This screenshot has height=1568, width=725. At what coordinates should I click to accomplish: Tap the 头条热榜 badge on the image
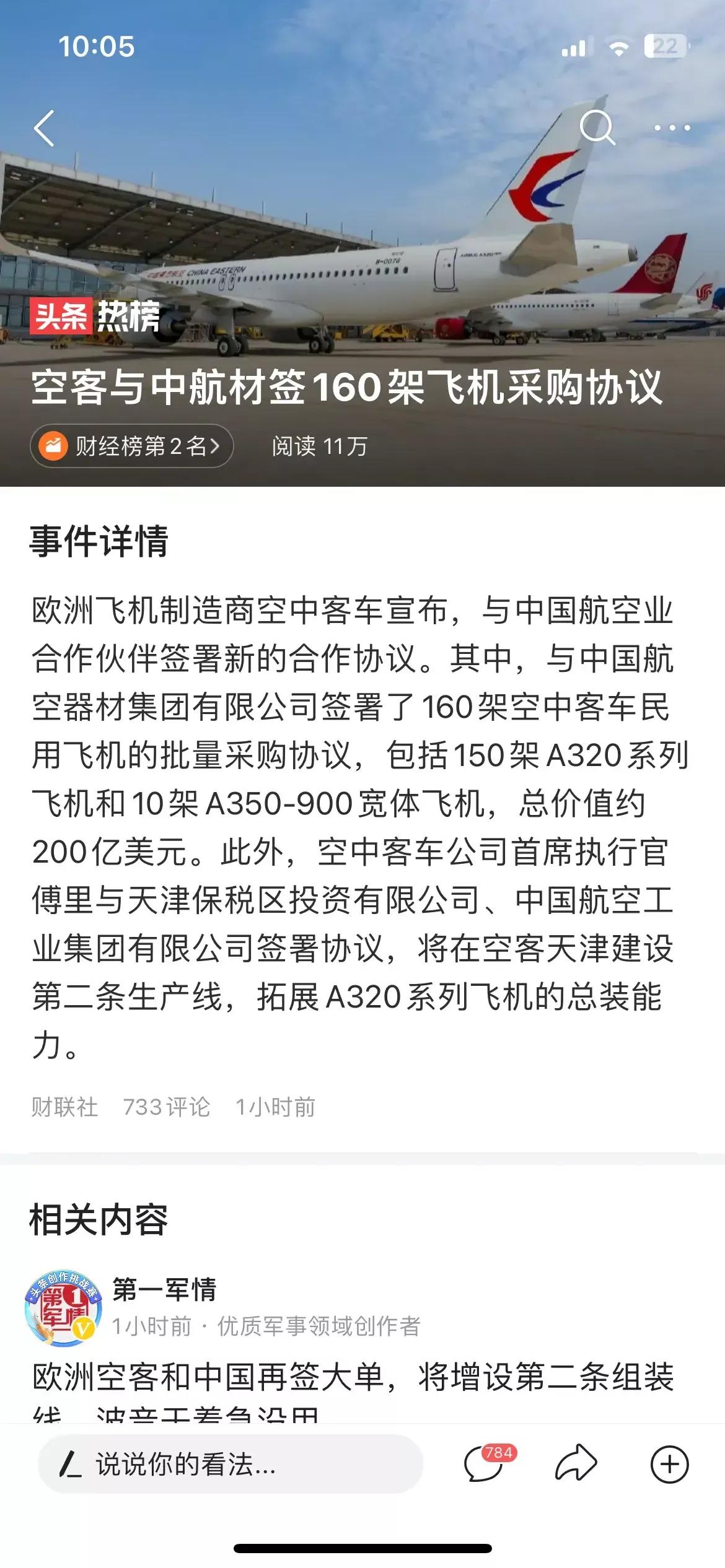point(92,316)
